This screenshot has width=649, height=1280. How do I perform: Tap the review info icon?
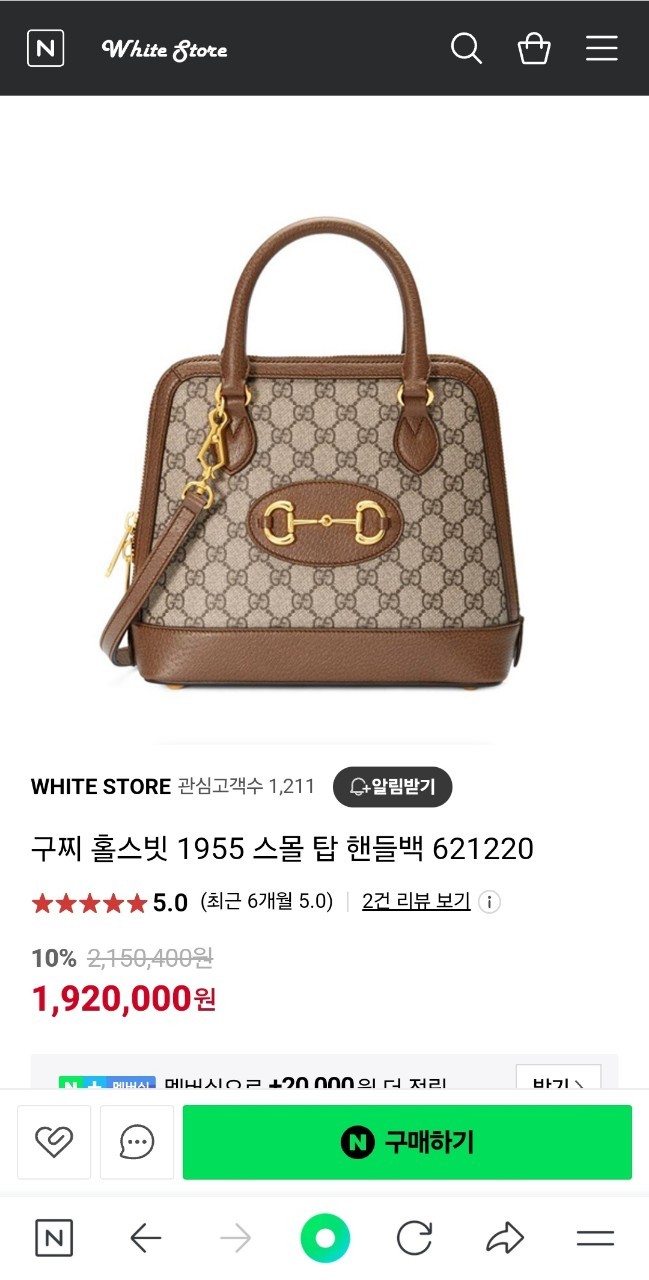tap(489, 902)
